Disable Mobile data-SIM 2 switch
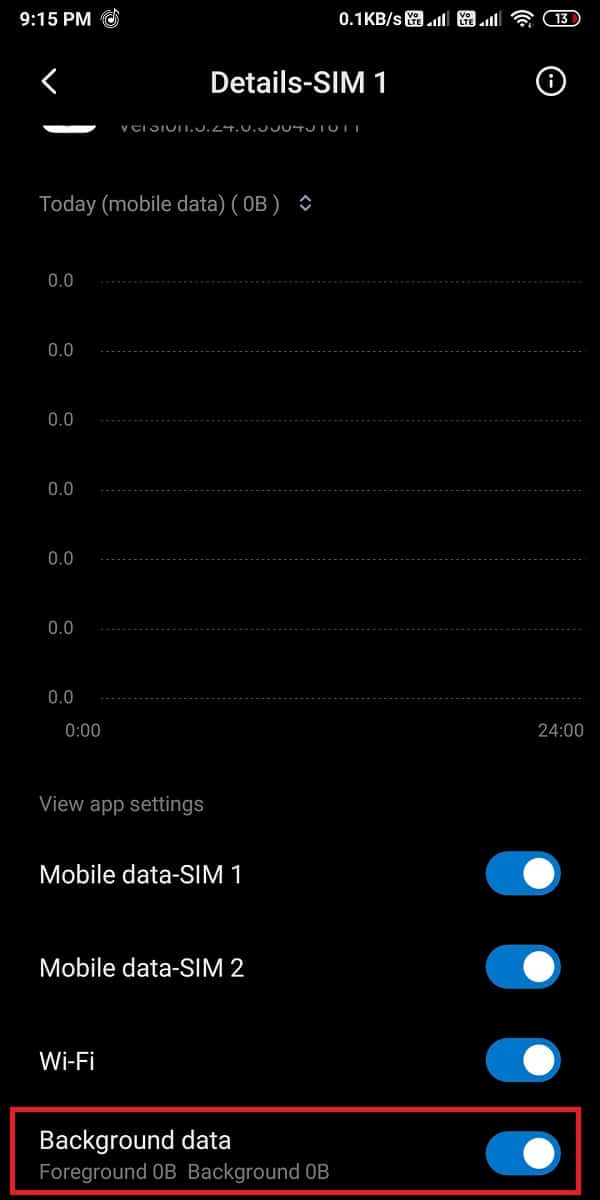Screen dimensions: 600x1200 [x=523, y=968]
